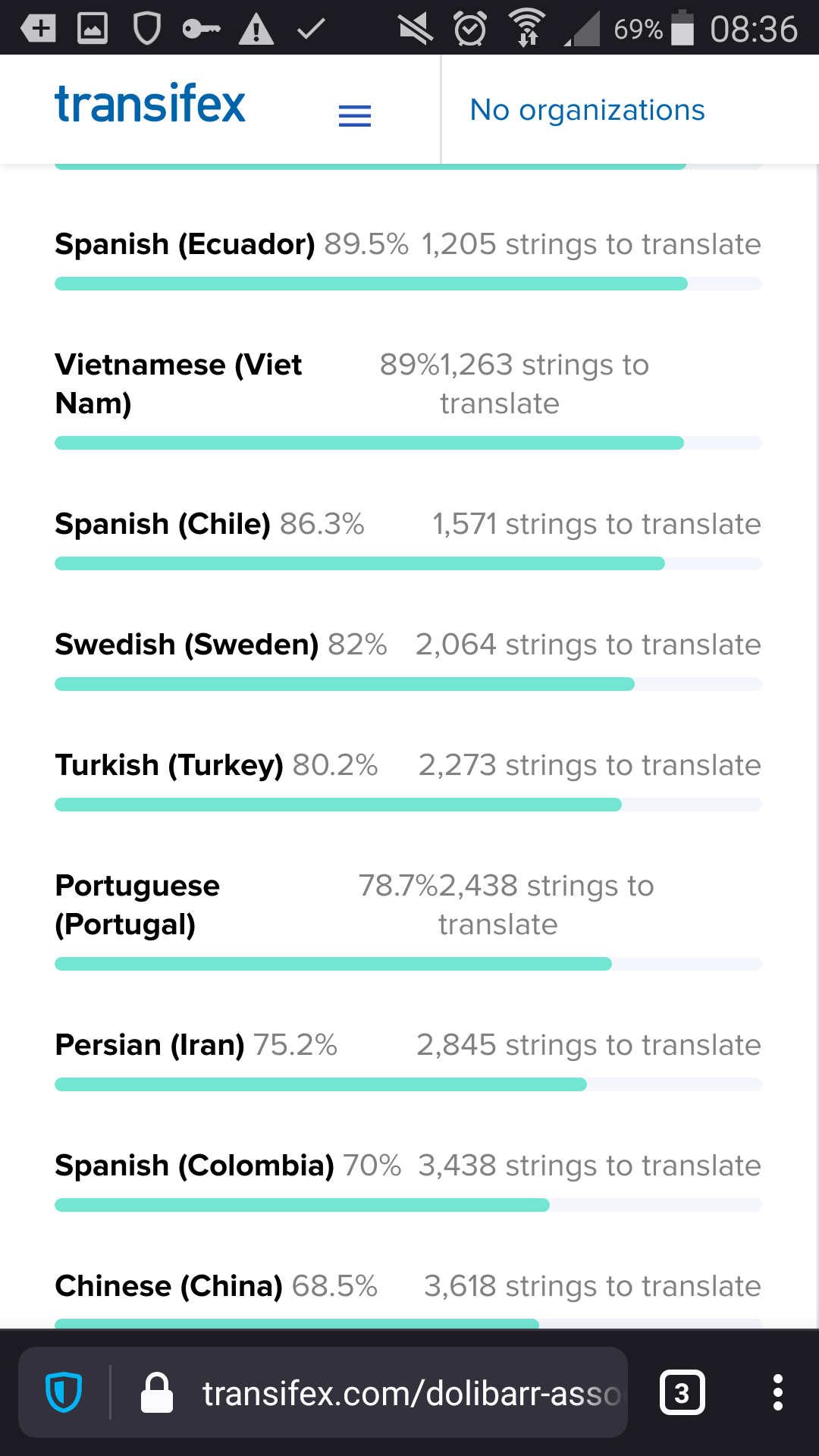Tap the browser address bar URL
The width and height of the screenshot is (819, 1456).
click(411, 1393)
